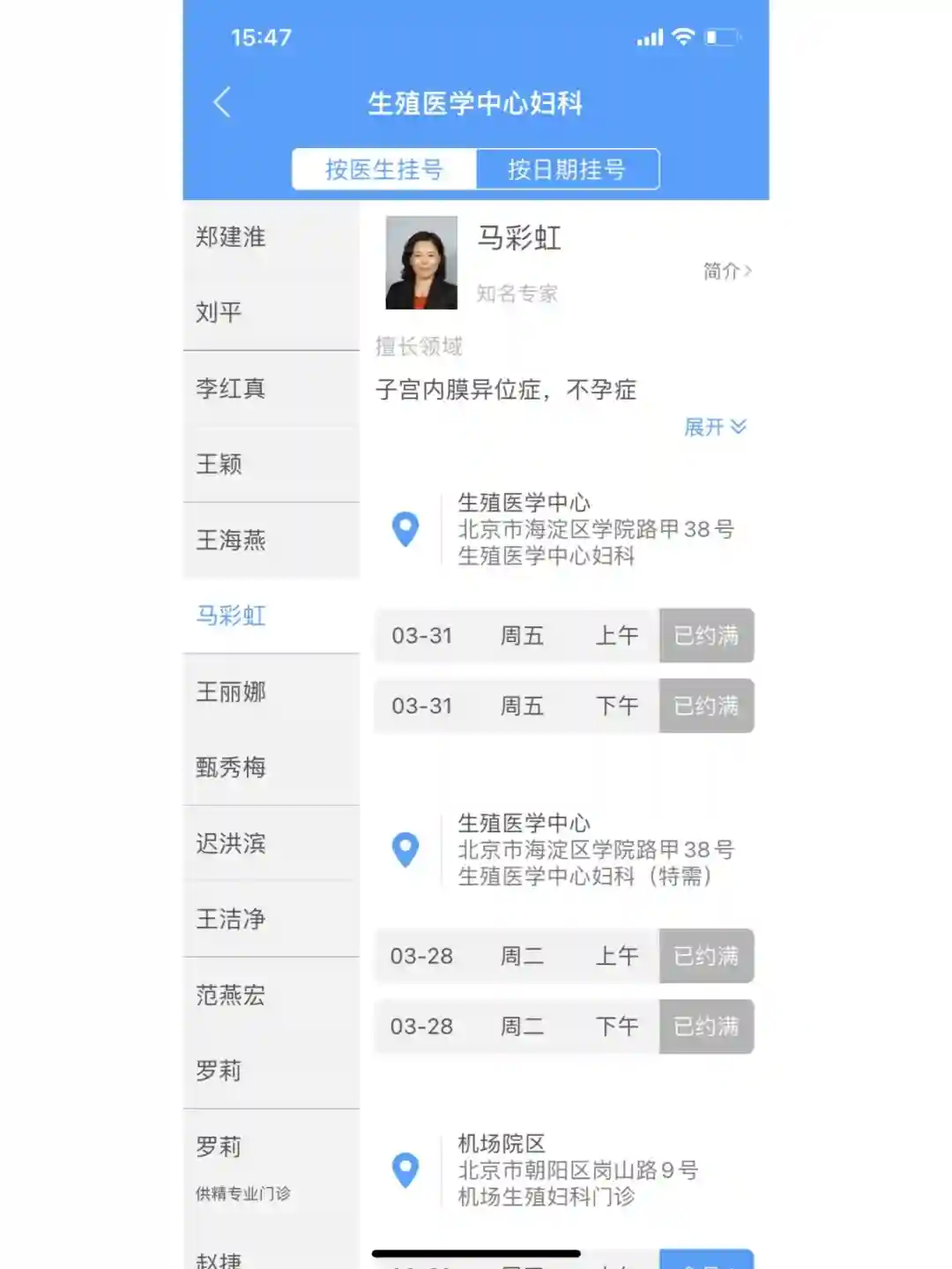The image size is (952, 1269).
Task: Select doctor 郑建淮
Action: point(231,237)
